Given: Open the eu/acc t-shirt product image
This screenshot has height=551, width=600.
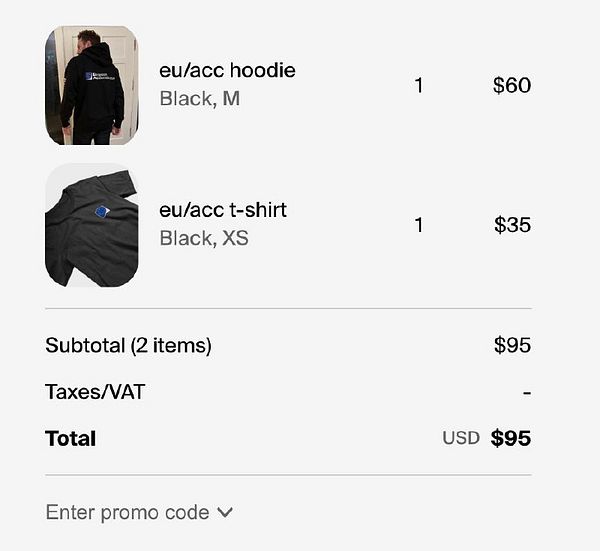Looking at the screenshot, I should pyautogui.click(x=91, y=225).
